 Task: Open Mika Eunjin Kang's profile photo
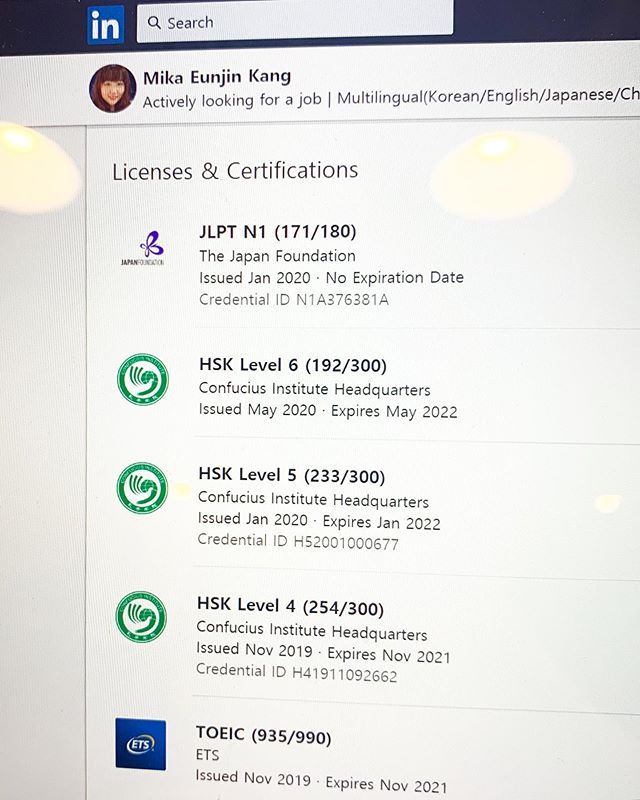pos(113,88)
